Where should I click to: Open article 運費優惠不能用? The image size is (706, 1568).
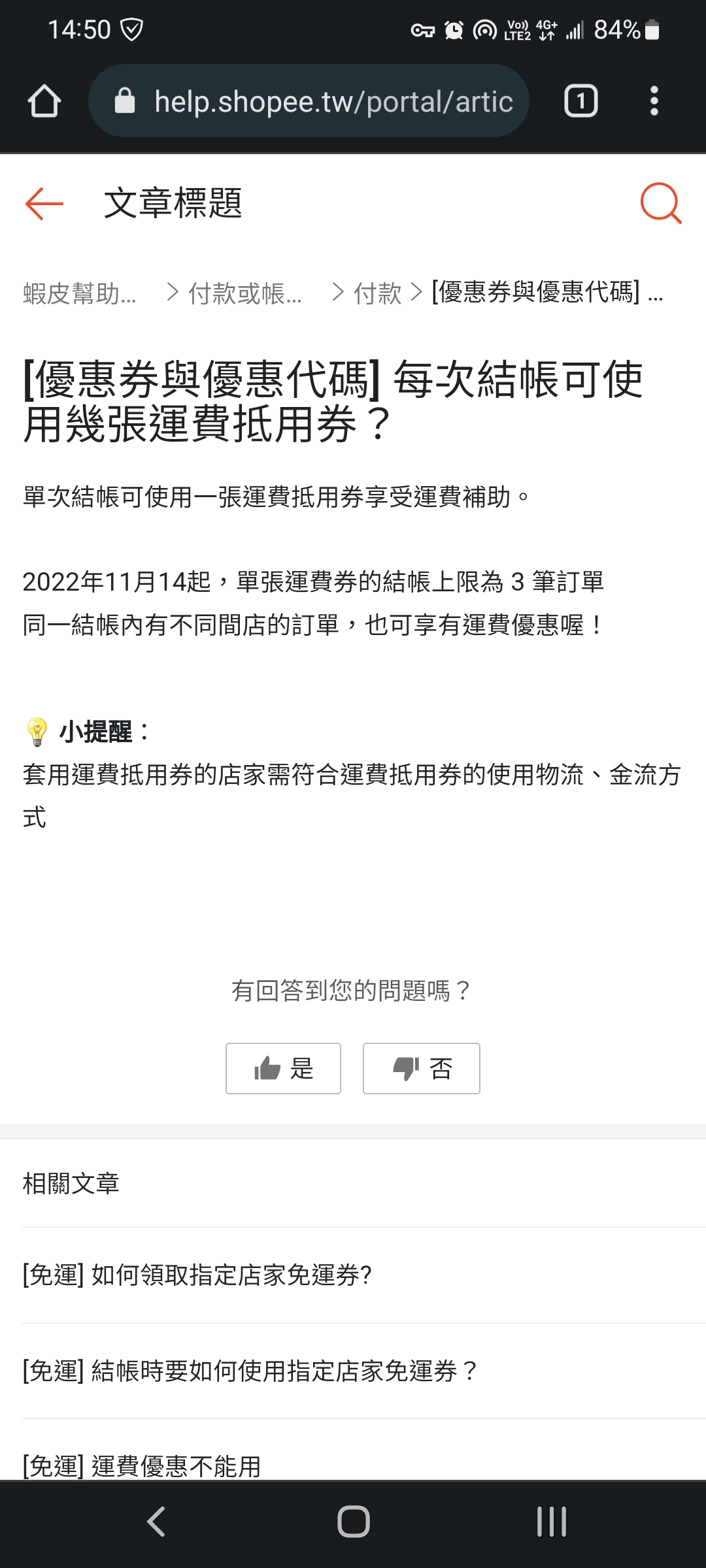click(x=142, y=1466)
